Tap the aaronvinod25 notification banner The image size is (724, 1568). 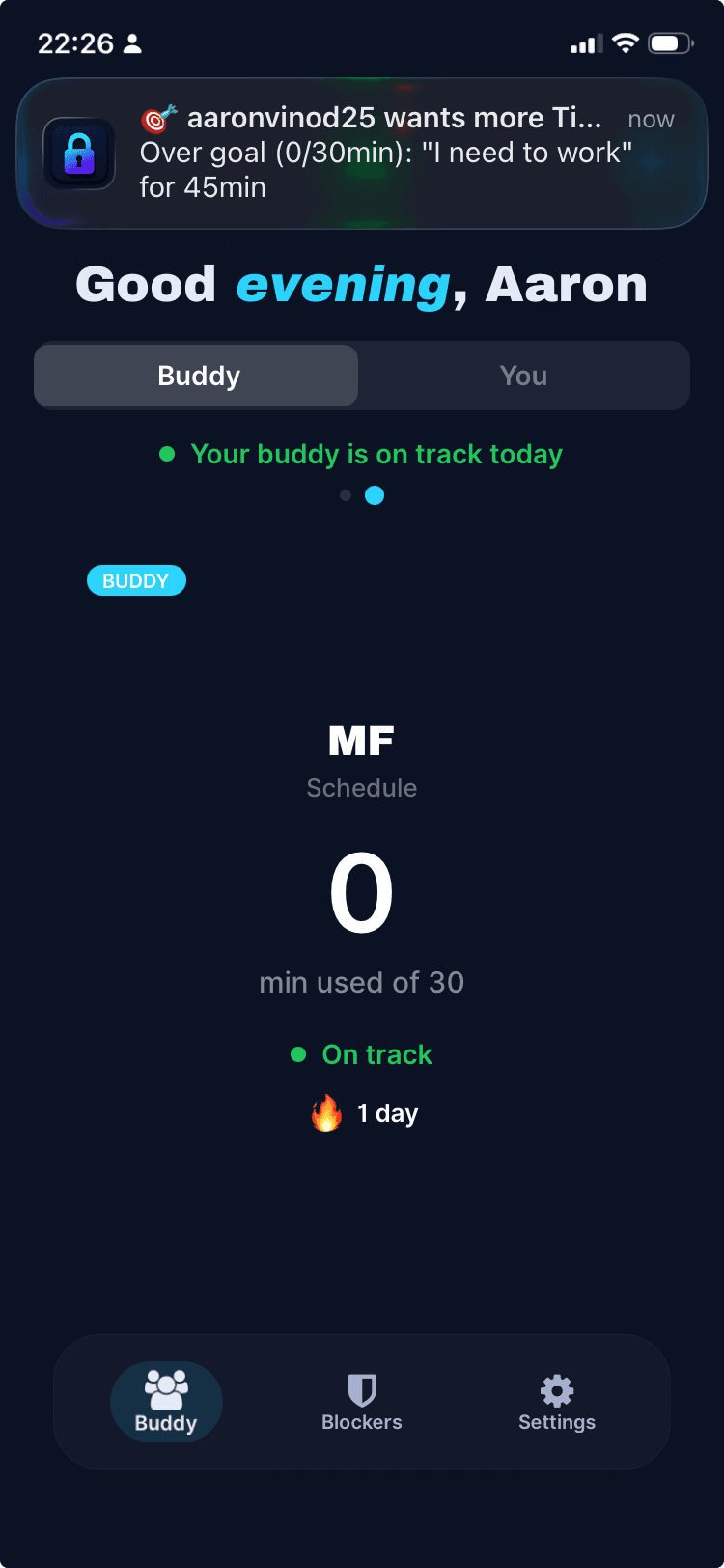pos(362,153)
